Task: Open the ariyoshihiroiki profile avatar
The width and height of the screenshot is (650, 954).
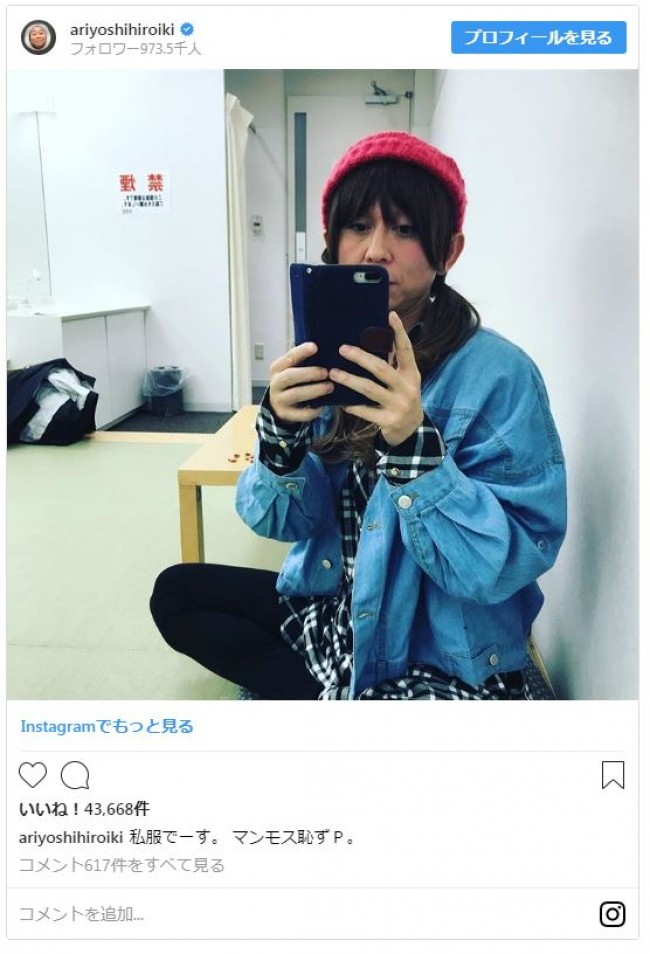Action: click(38, 37)
